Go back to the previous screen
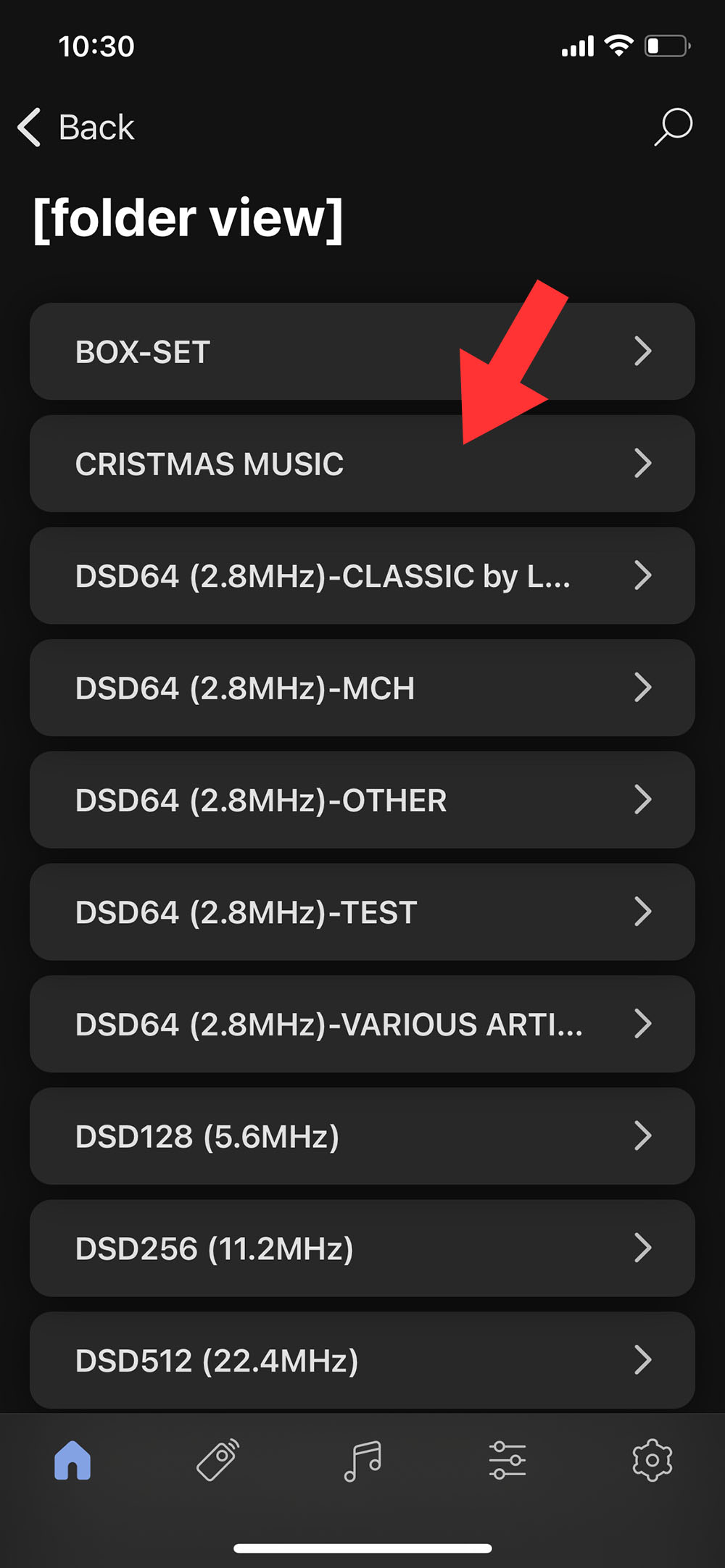This screenshot has width=725, height=1568. (76, 128)
